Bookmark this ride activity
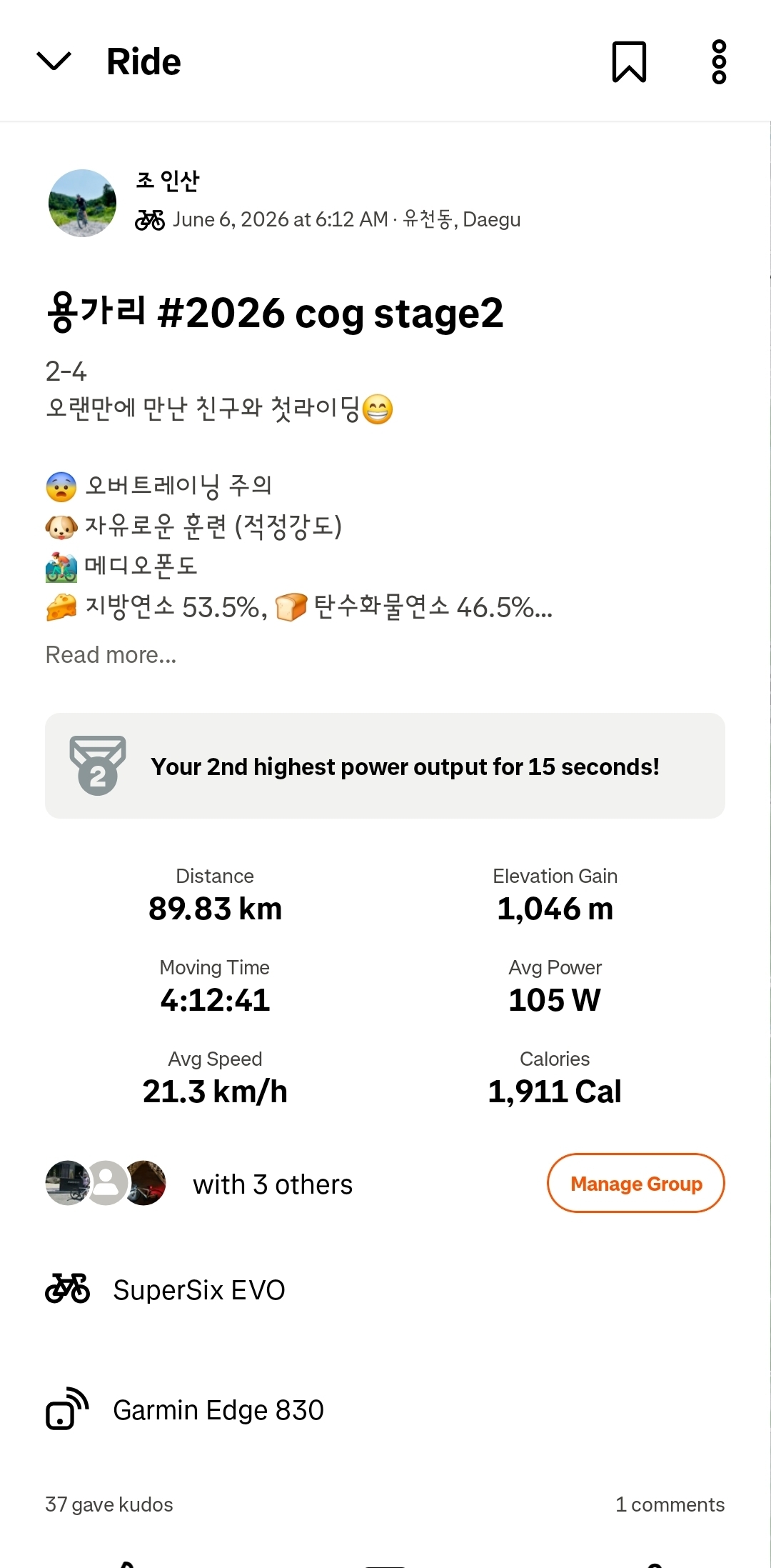The width and height of the screenshot is (771, 1568). 629,61
